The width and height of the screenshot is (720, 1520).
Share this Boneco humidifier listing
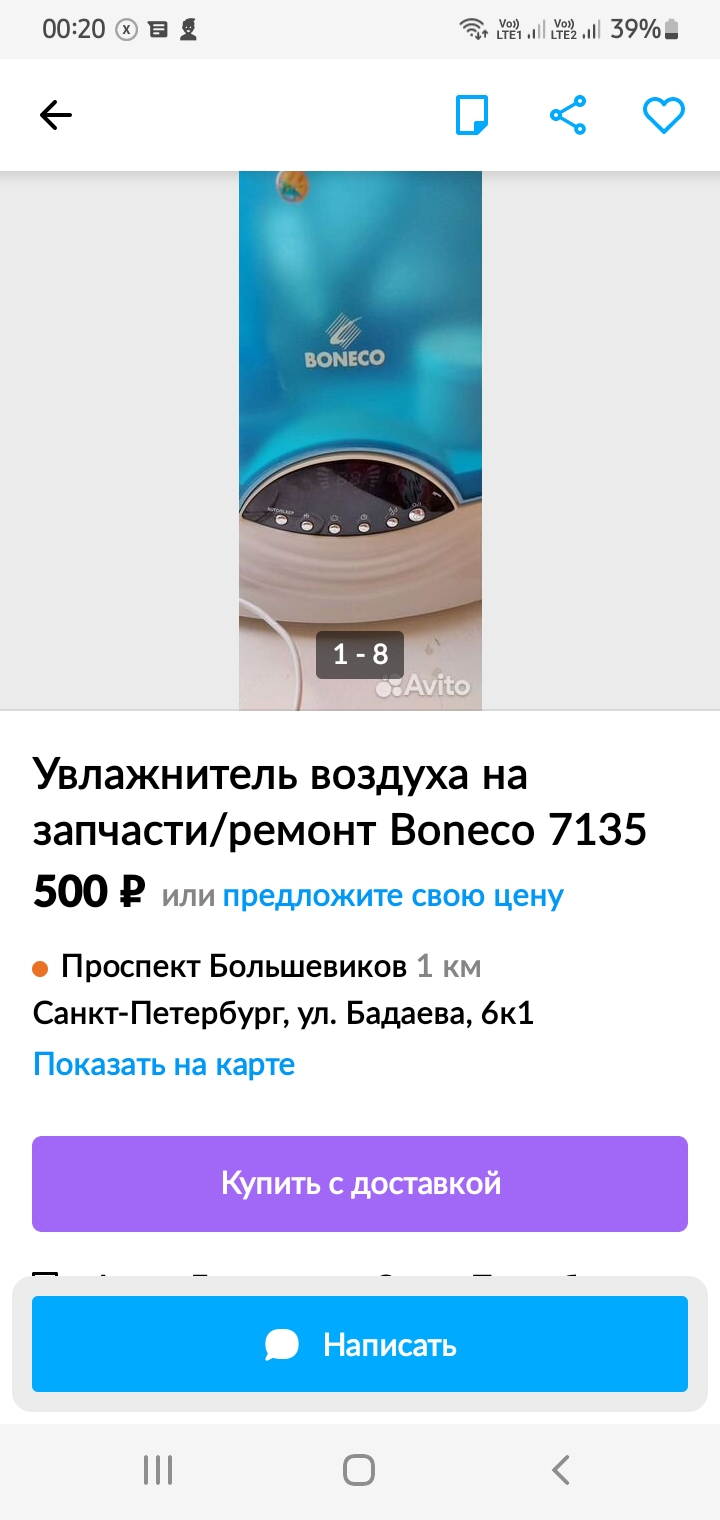[x=568, y=116]
